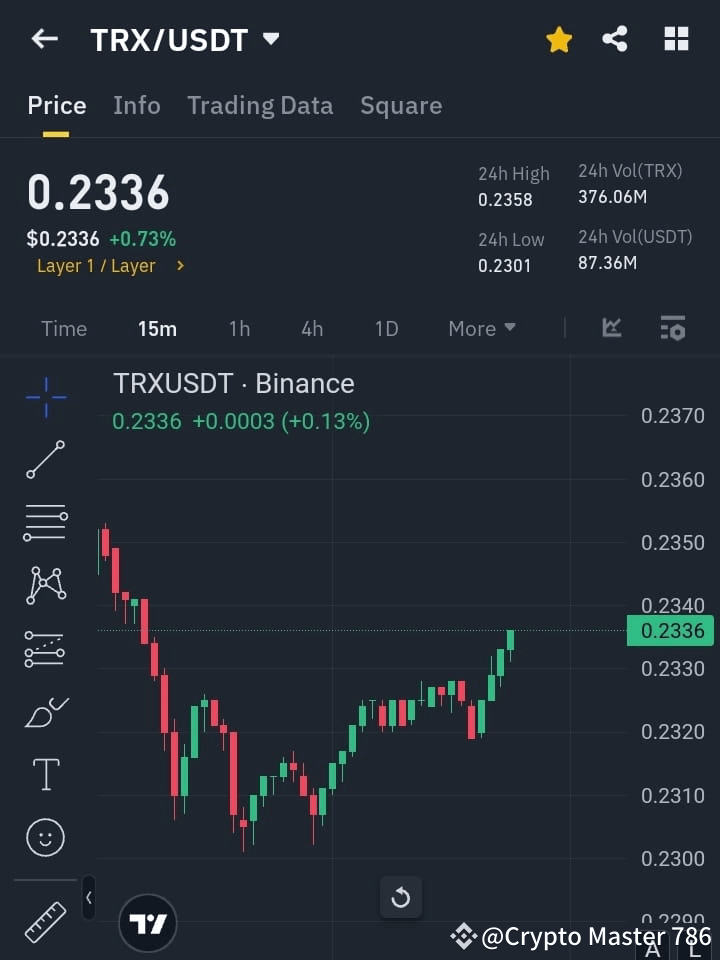
Task: Refresh the chart with reload button
Action: pos(401,897)
